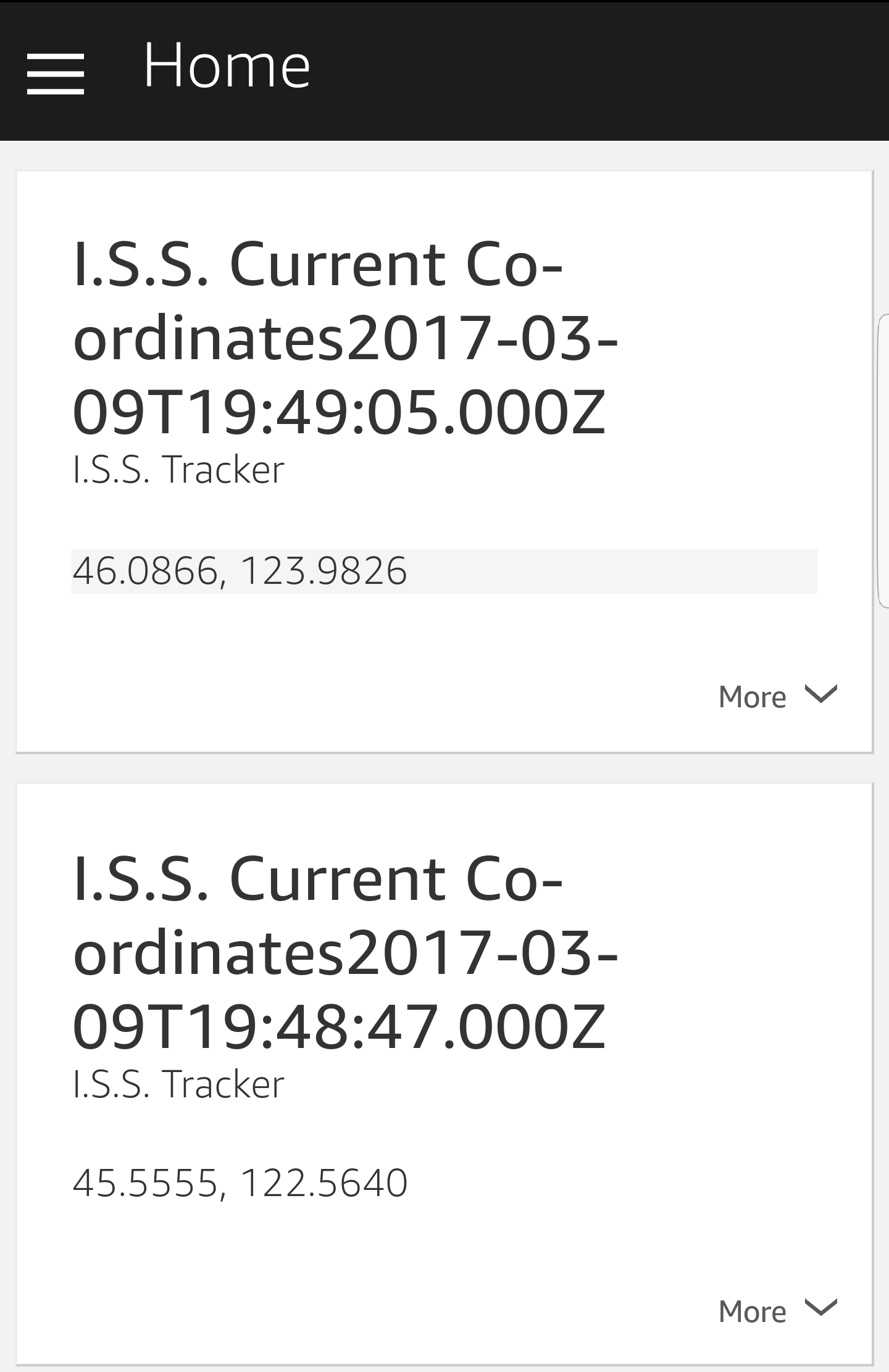
Task: Open the hamburger navigation menu
Action: [x=56, y=73]
